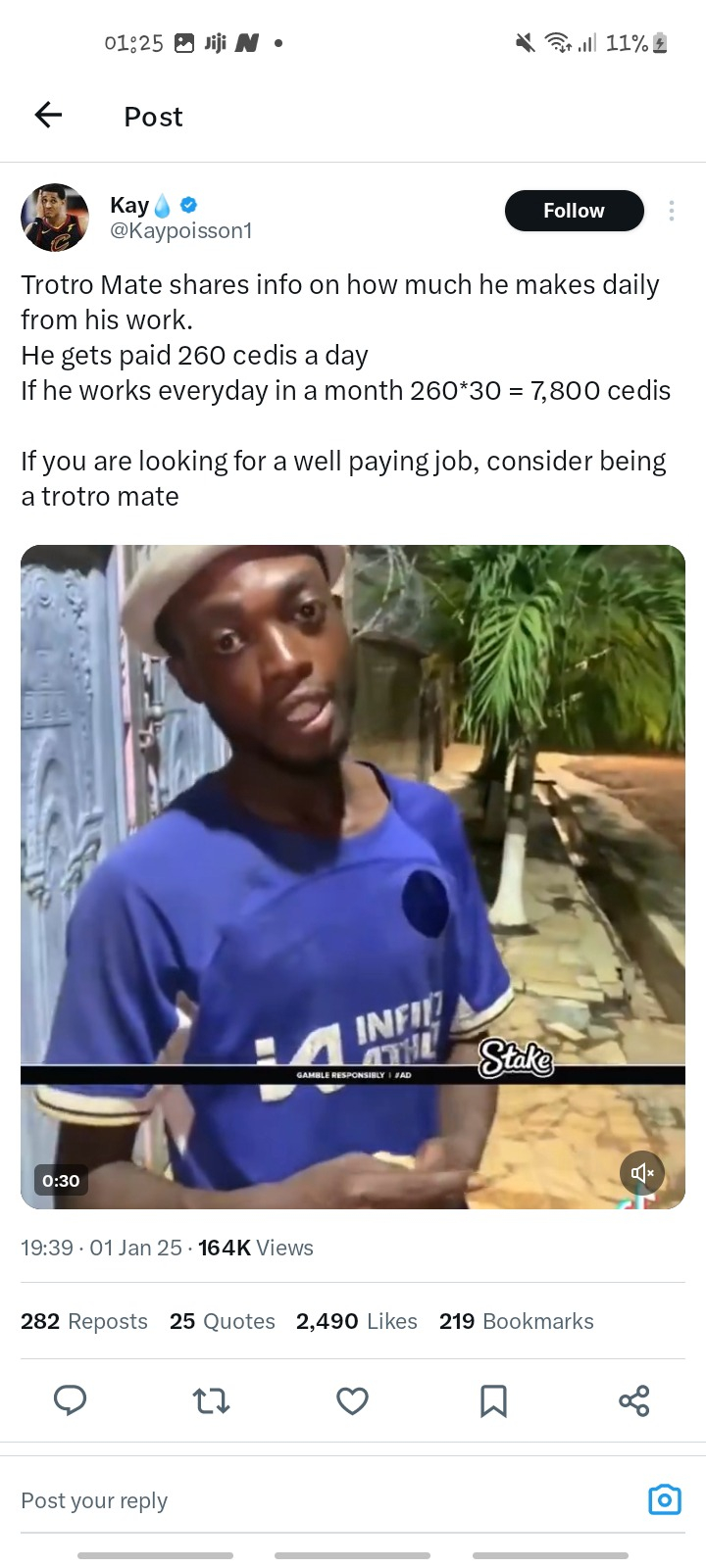
Task: Play the trotro mate video
Action: 353,876
